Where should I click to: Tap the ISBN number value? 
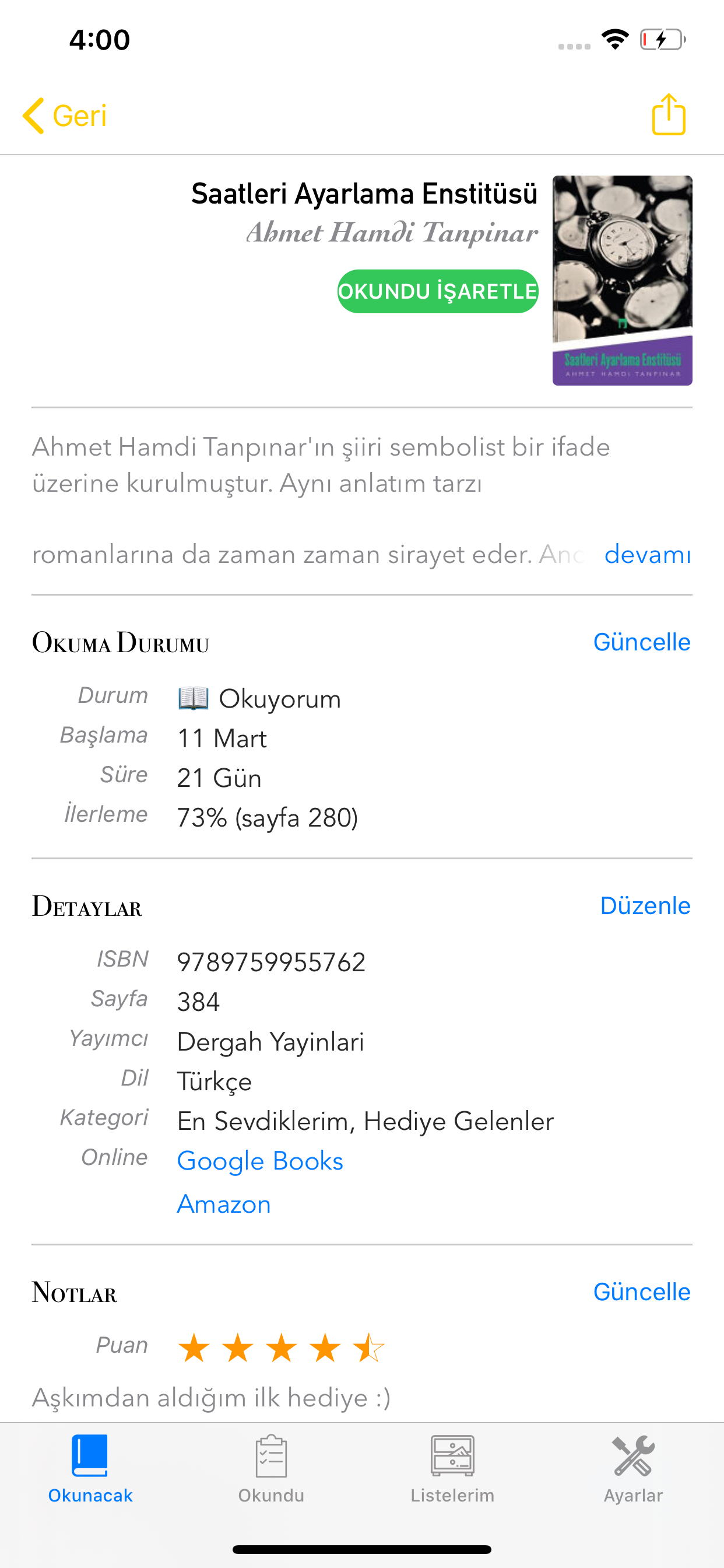point(270,962)
